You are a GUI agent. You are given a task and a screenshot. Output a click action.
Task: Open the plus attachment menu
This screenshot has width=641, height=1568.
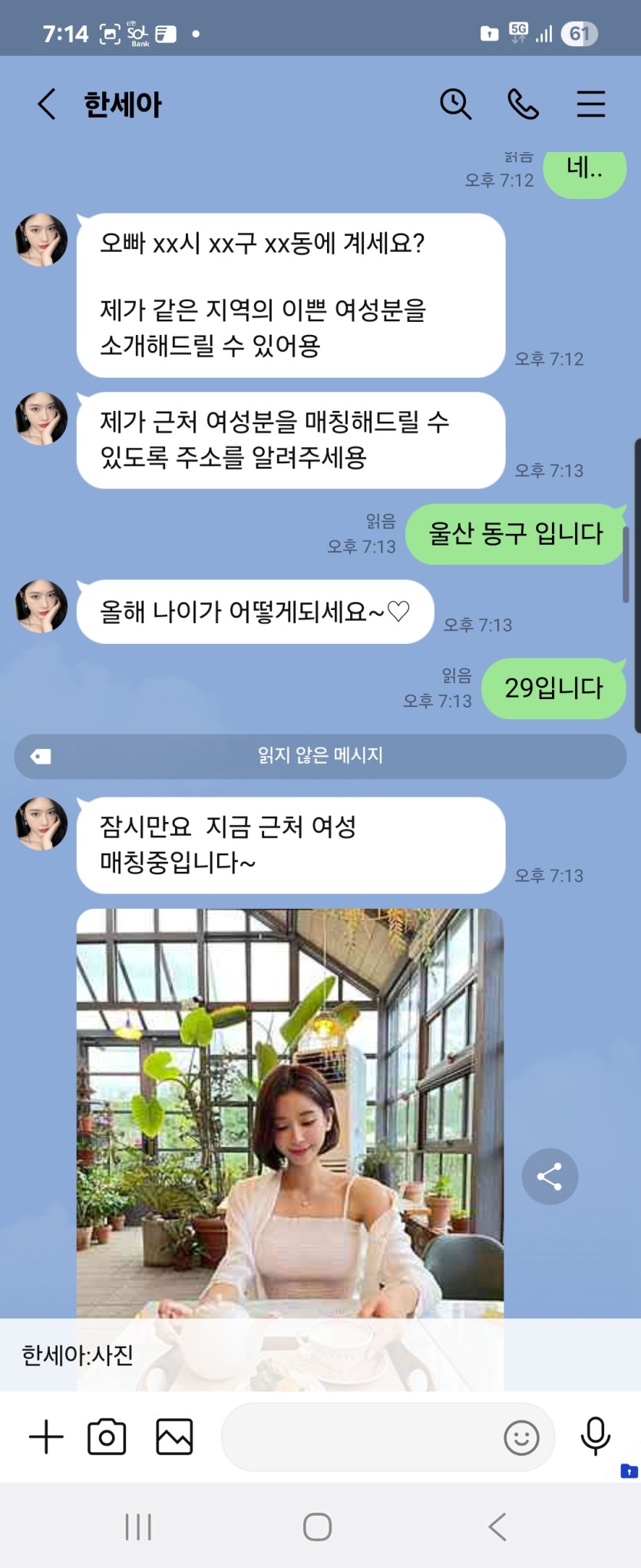pos(46,1437)
